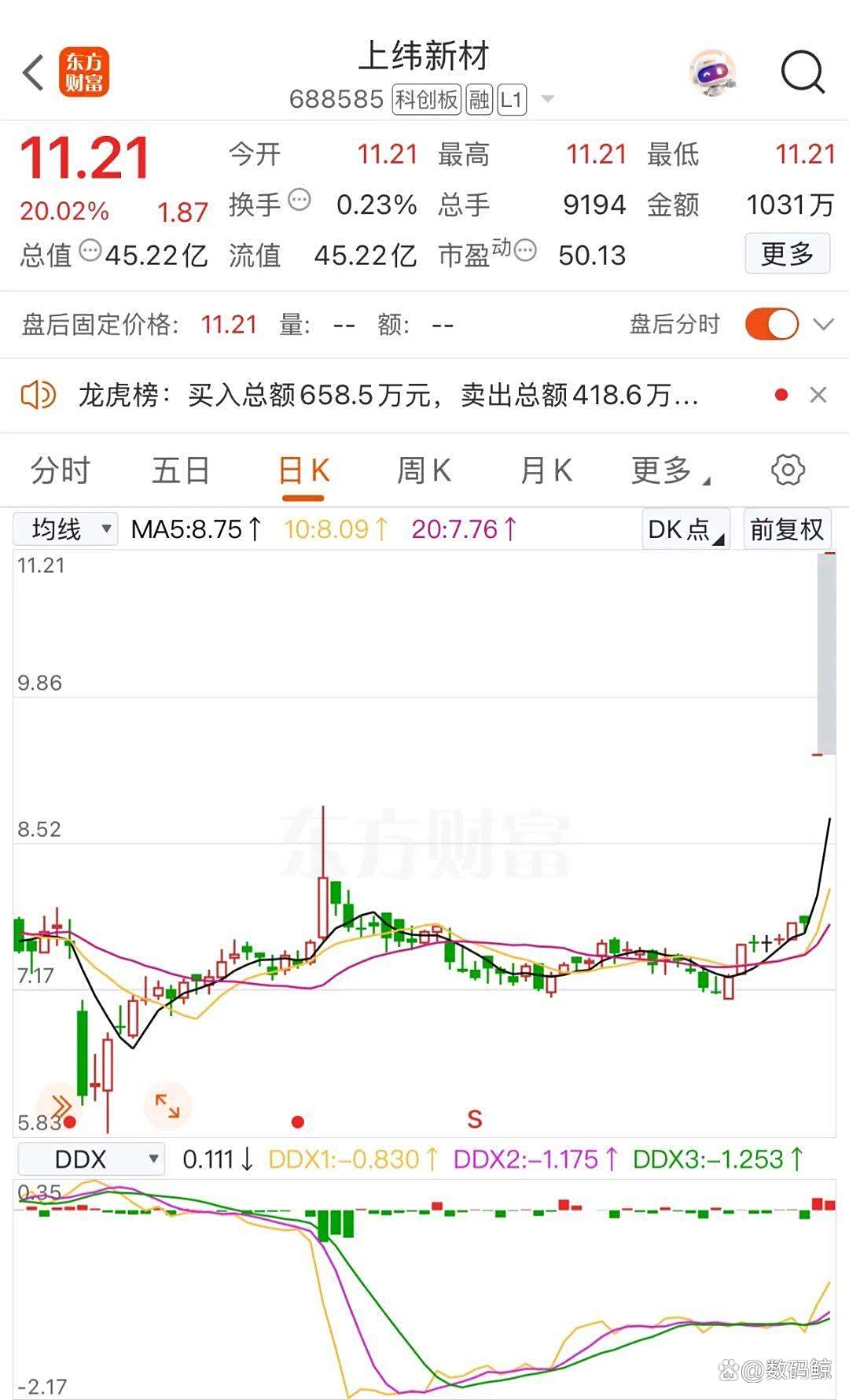
Task: Open the Dongfang Caifu app logo
Action: pos(82,72)
